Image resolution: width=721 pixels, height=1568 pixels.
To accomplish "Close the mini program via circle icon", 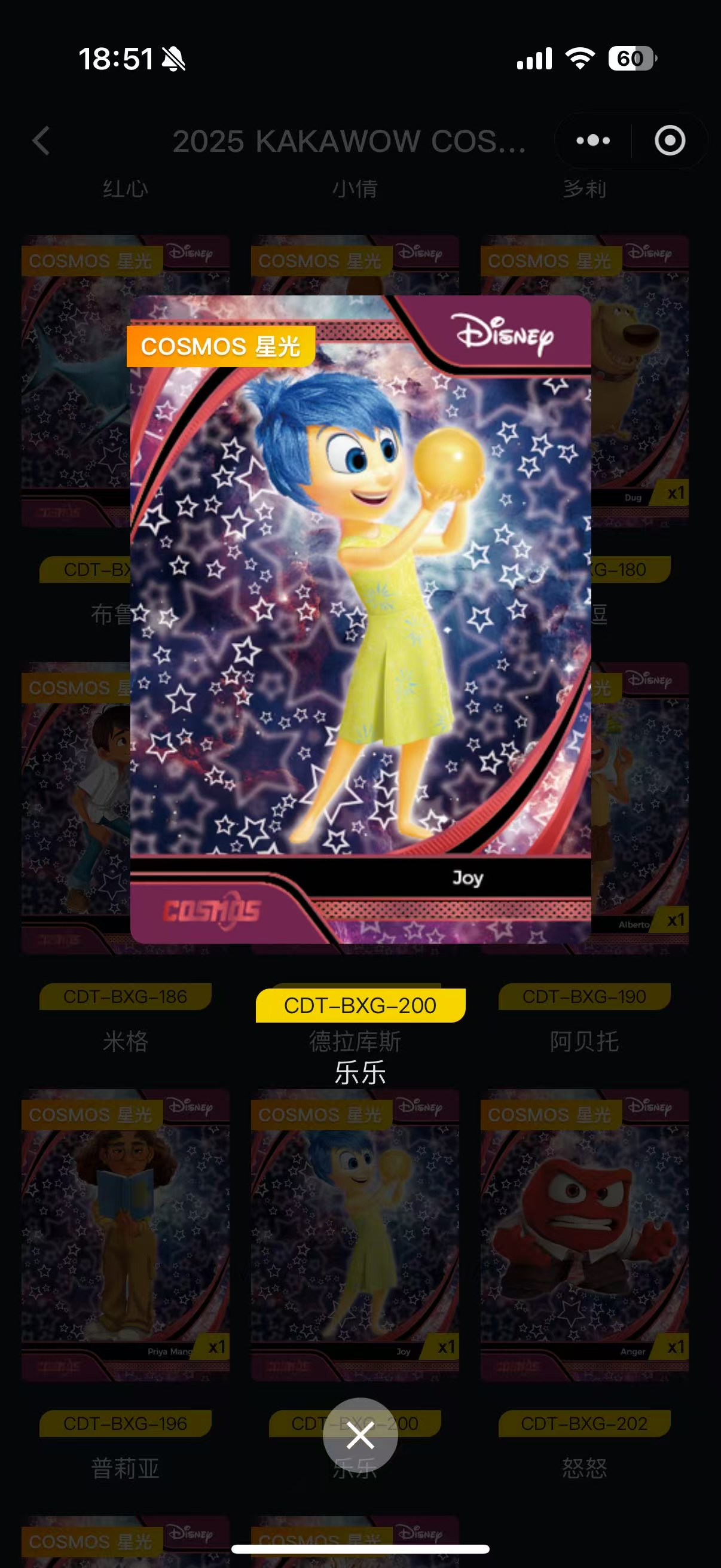I will tap(669, 141).
